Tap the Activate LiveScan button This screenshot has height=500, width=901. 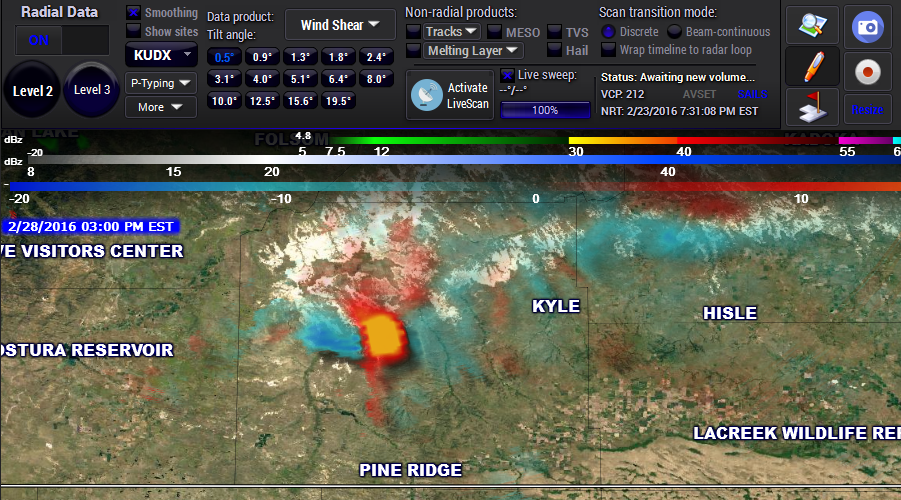[x=449, y=95]
